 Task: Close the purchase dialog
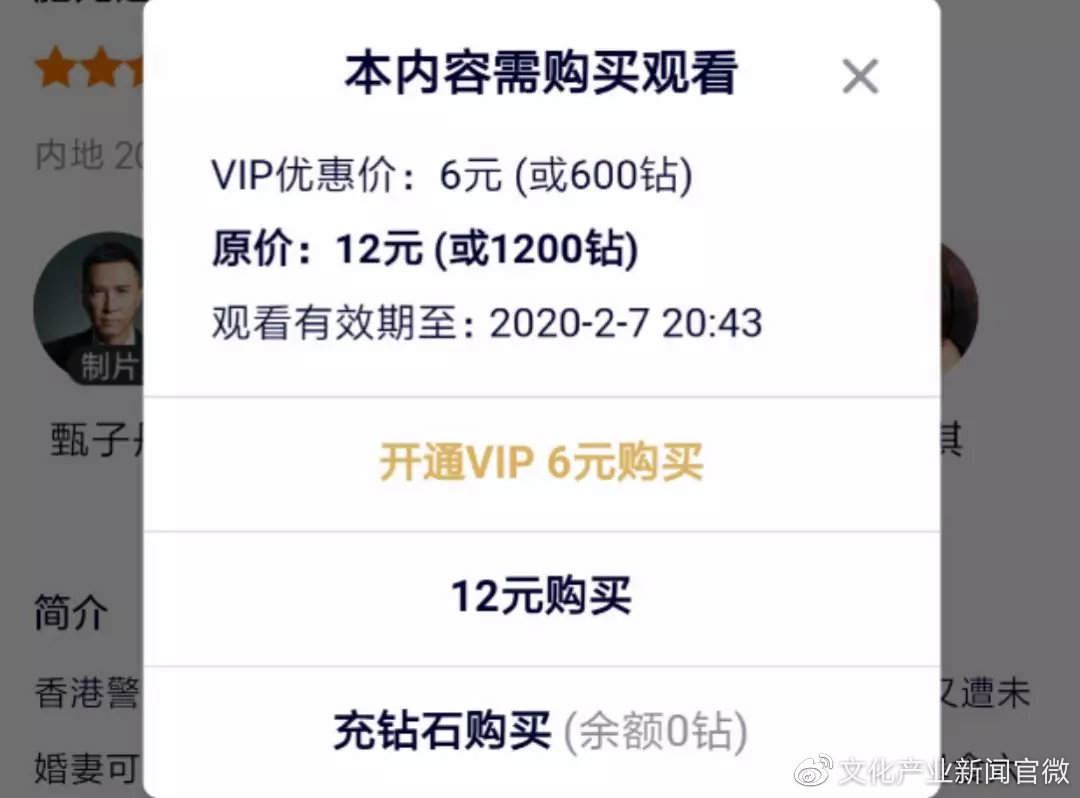click(x=860, y=76)
